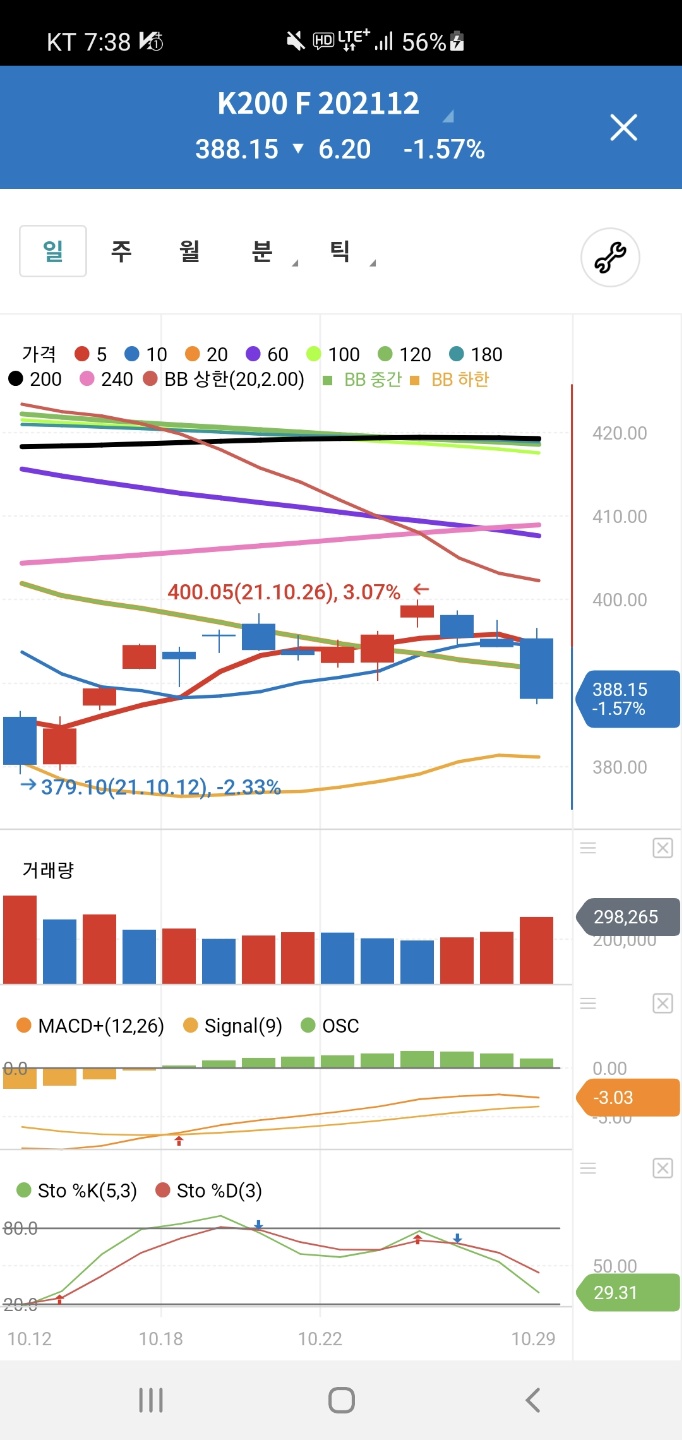Tap the reorder handle of the Stochastic panel
The image size is (682, 1440).
[x=588, y=1168]
